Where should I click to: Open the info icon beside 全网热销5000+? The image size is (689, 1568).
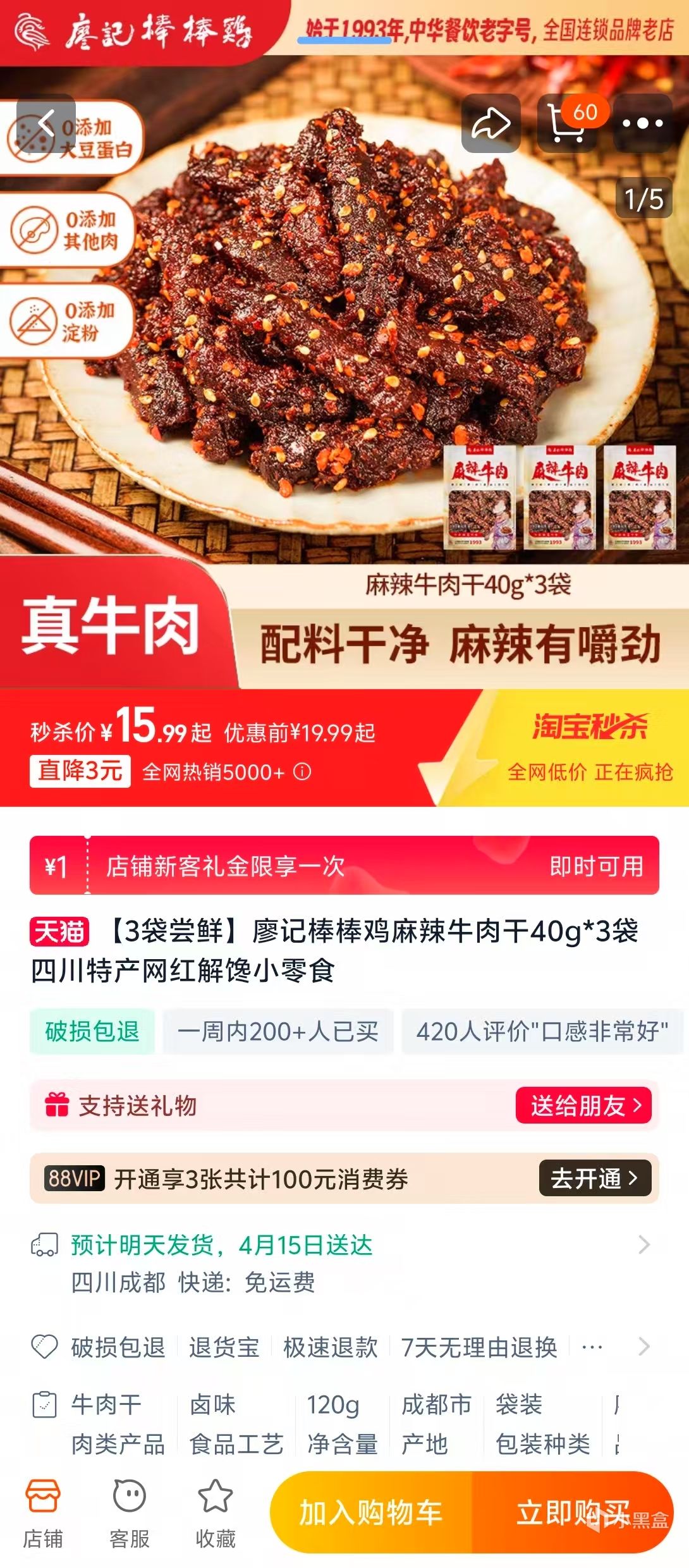pyautogui.click(x=302, y=772)
